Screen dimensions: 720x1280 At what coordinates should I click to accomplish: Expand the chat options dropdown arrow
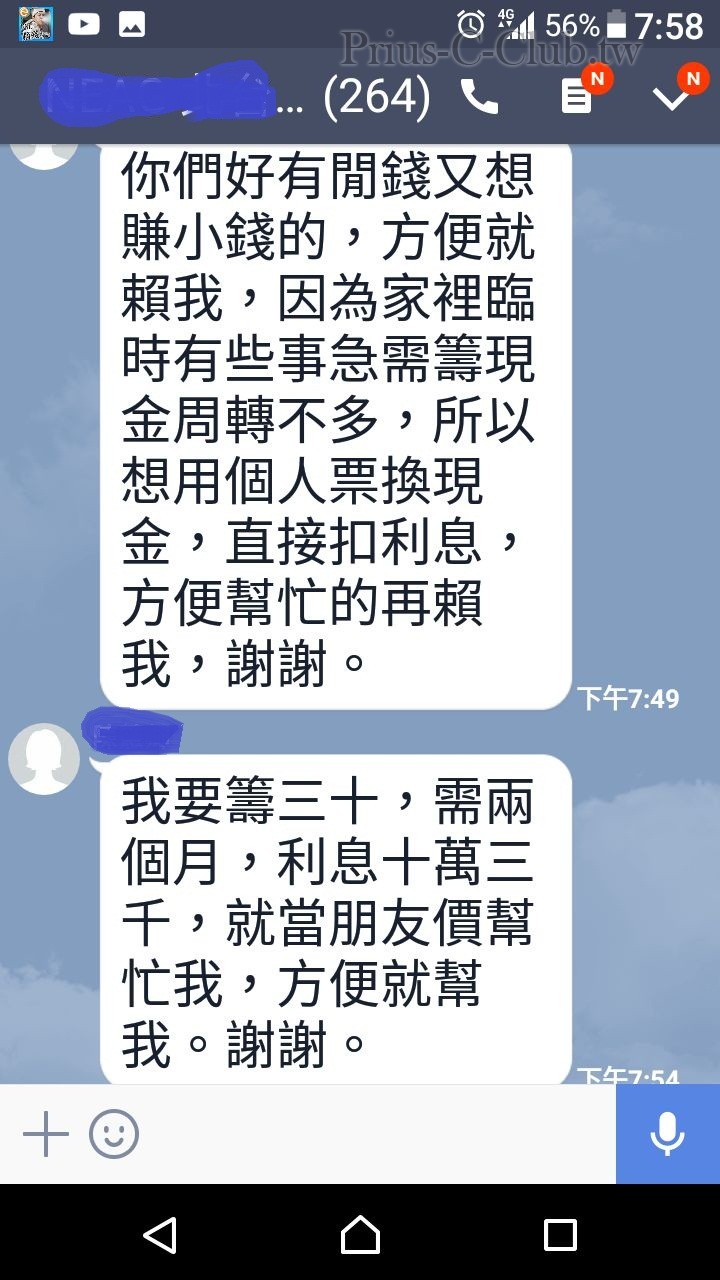[670, 97]
